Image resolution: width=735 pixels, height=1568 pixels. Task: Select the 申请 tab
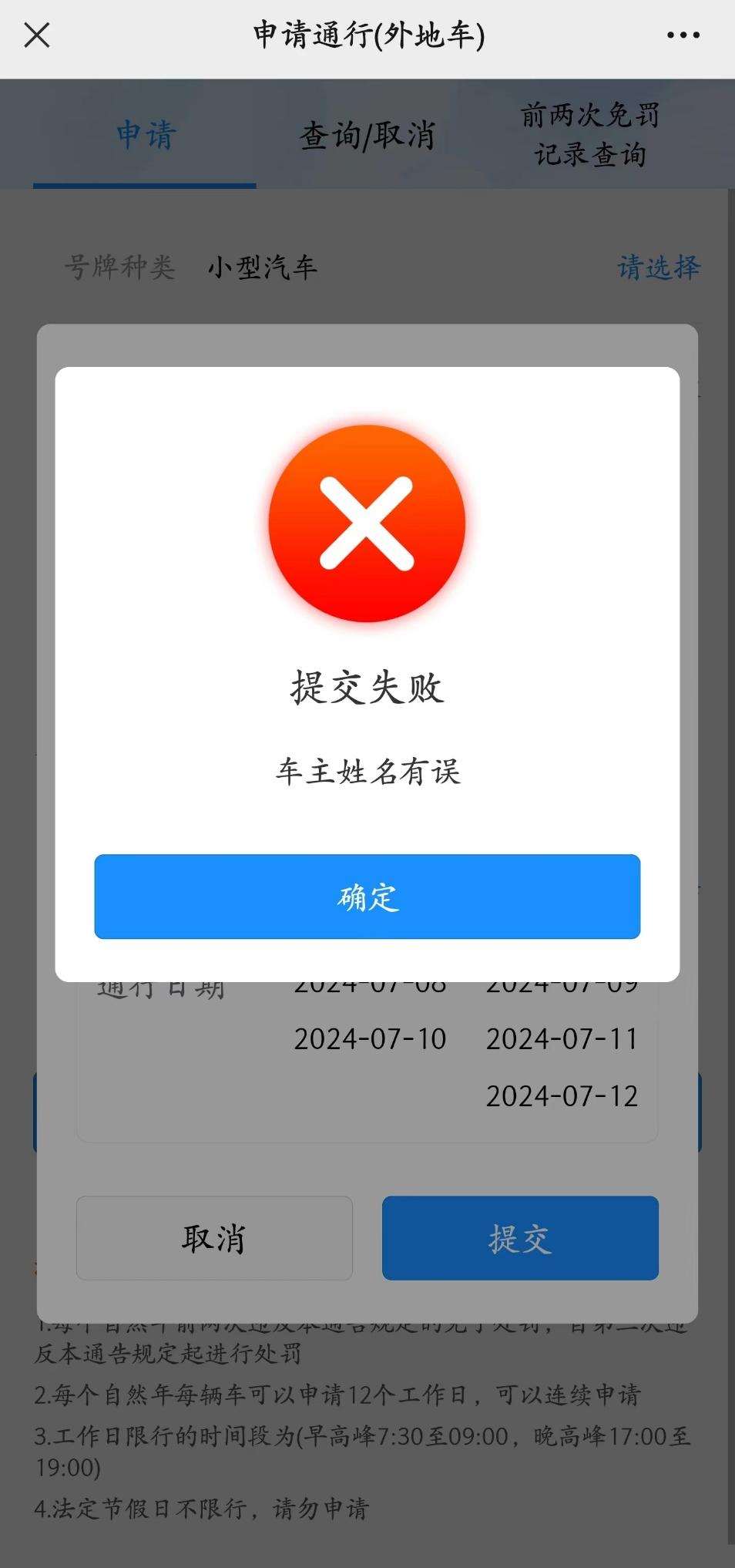click(146, 136)
